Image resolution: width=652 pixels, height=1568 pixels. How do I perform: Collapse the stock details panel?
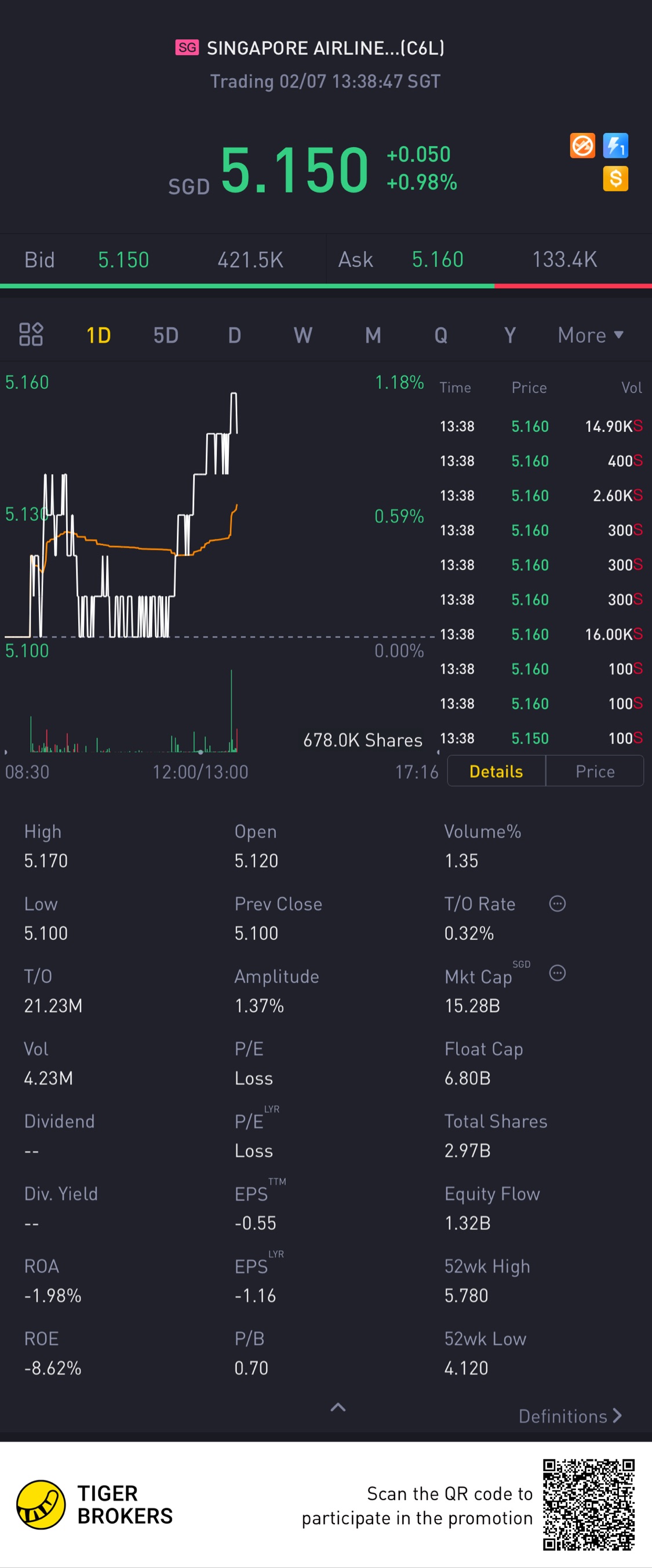click(337, 1407)
